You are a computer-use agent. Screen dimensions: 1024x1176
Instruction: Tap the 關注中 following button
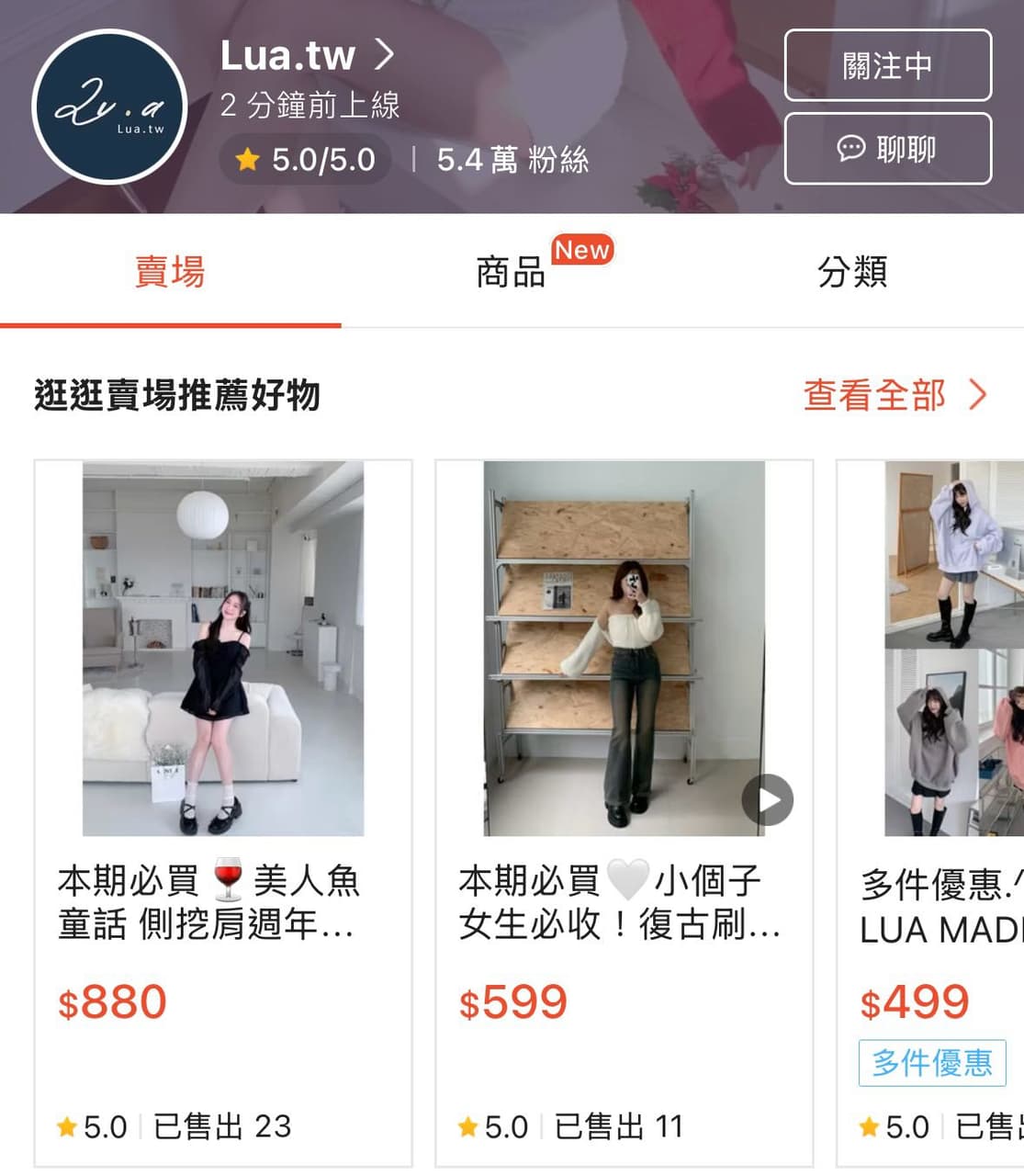tap(887, 65)
